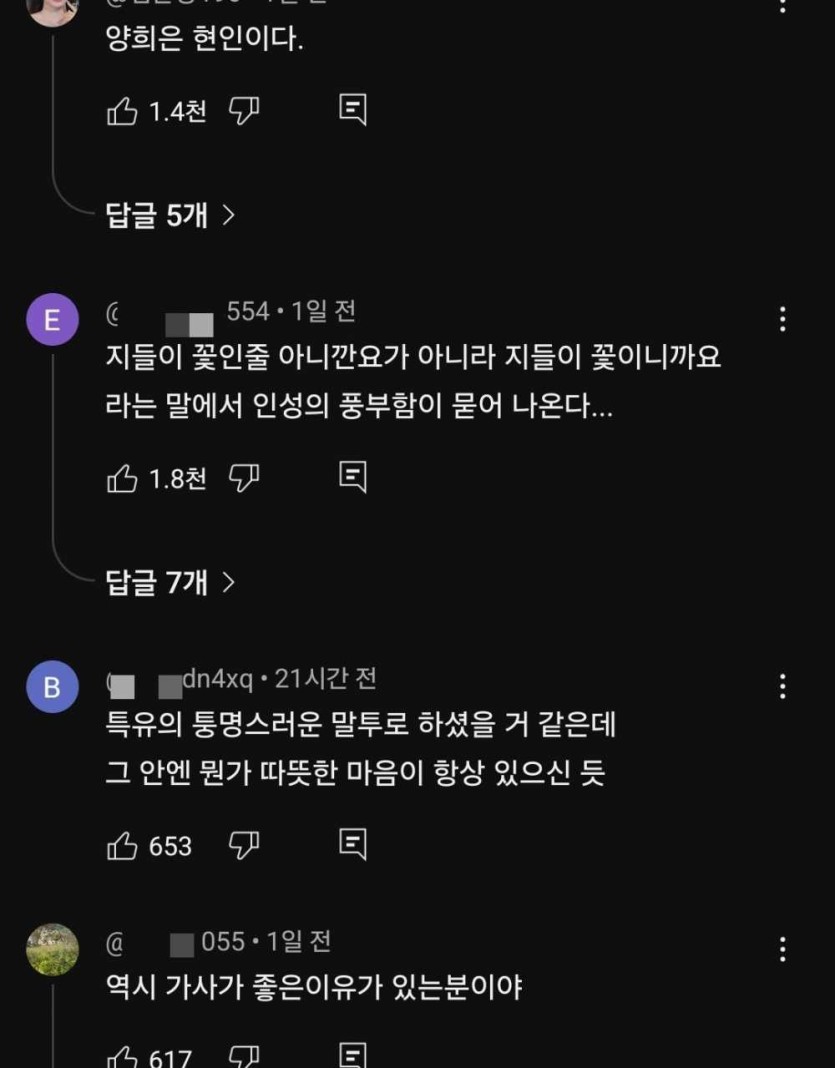
Task: Reply to the comment with 1.8천 likes
Action: point(352,478)
